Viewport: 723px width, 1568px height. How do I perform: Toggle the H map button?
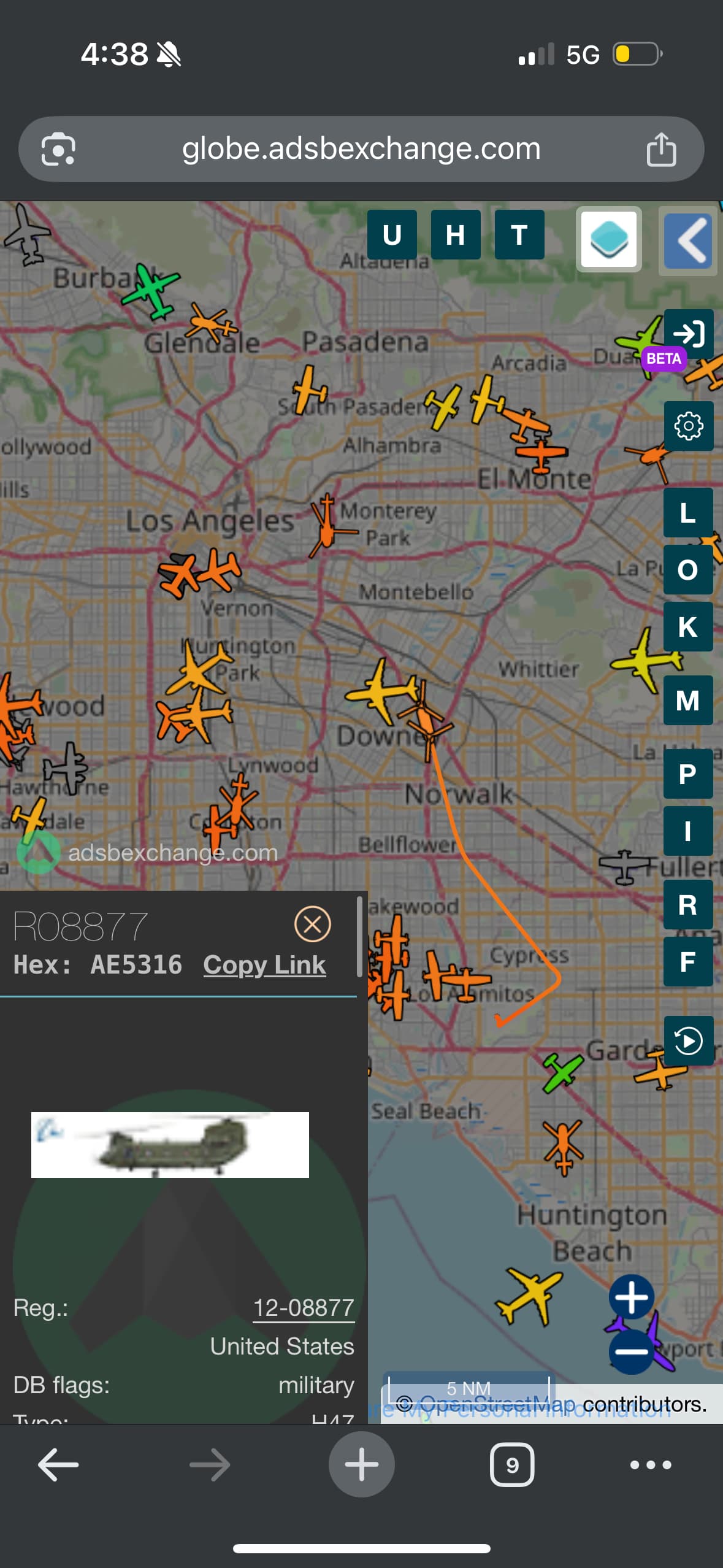[455, 235]
